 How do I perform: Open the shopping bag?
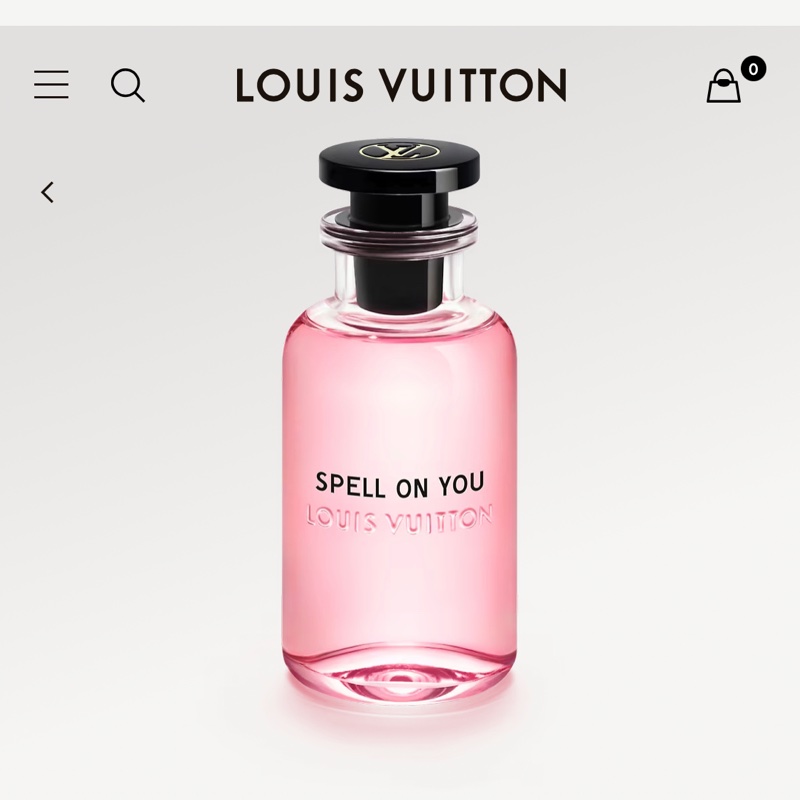[x=724, y=86]
